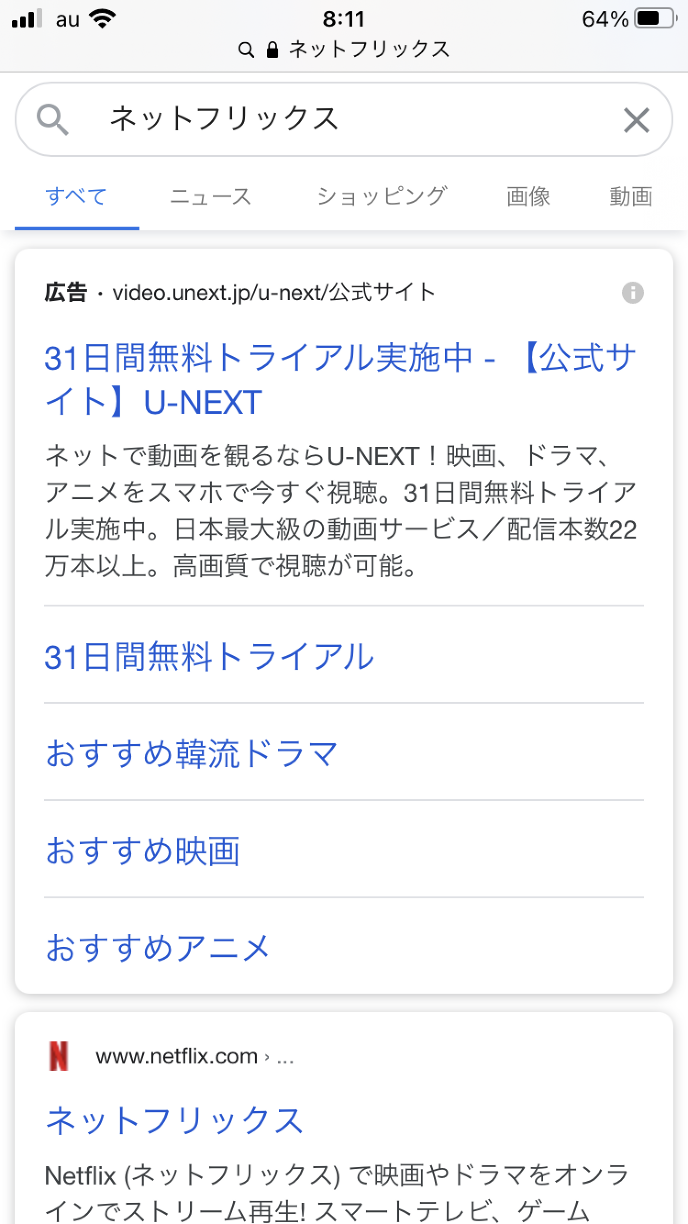Switch to the ニュース tab
This screenshot has width=688, height=1224.
pyautogui.click(x=210, y=196)
